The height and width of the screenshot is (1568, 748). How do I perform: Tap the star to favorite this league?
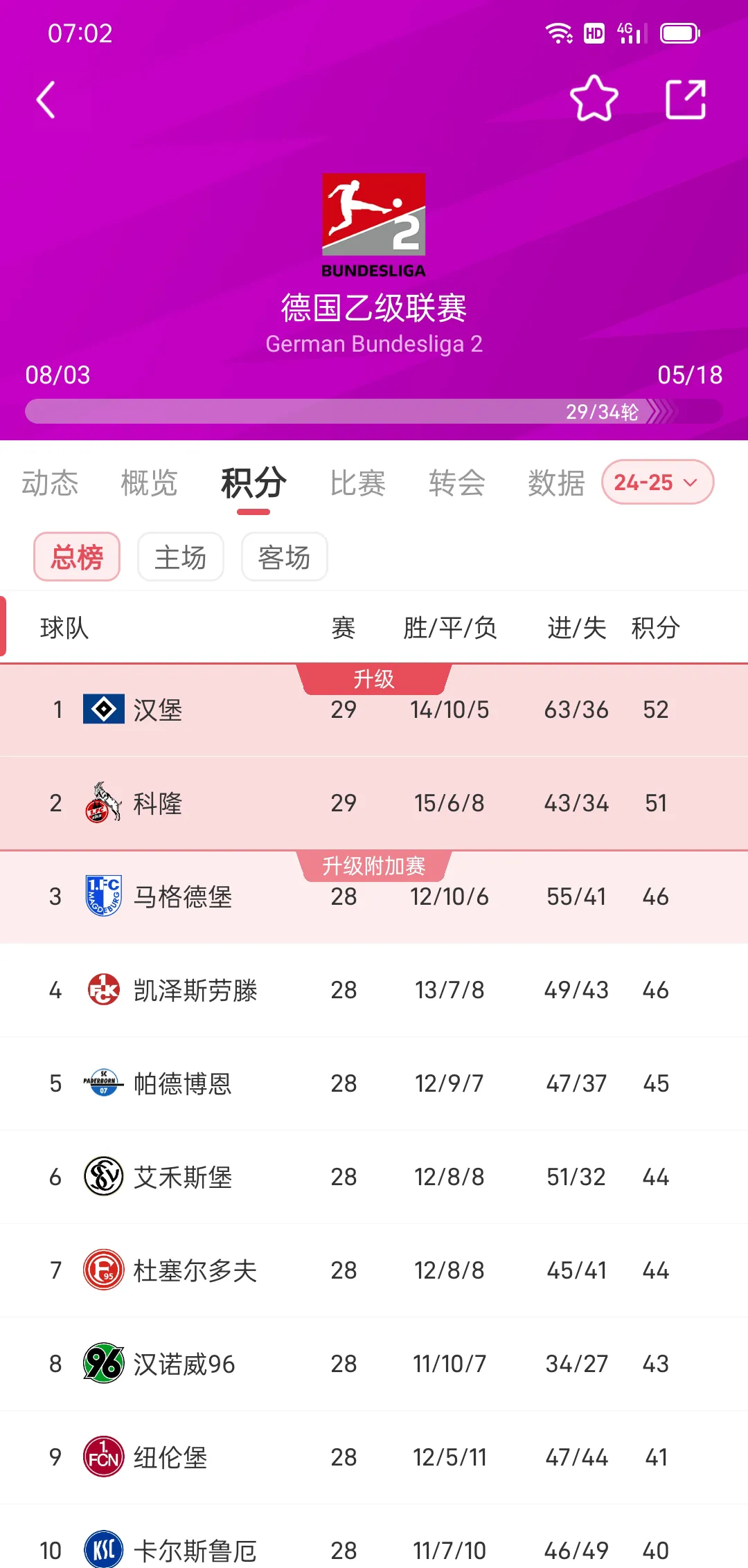pyautogui.click(x=594, y=99)
